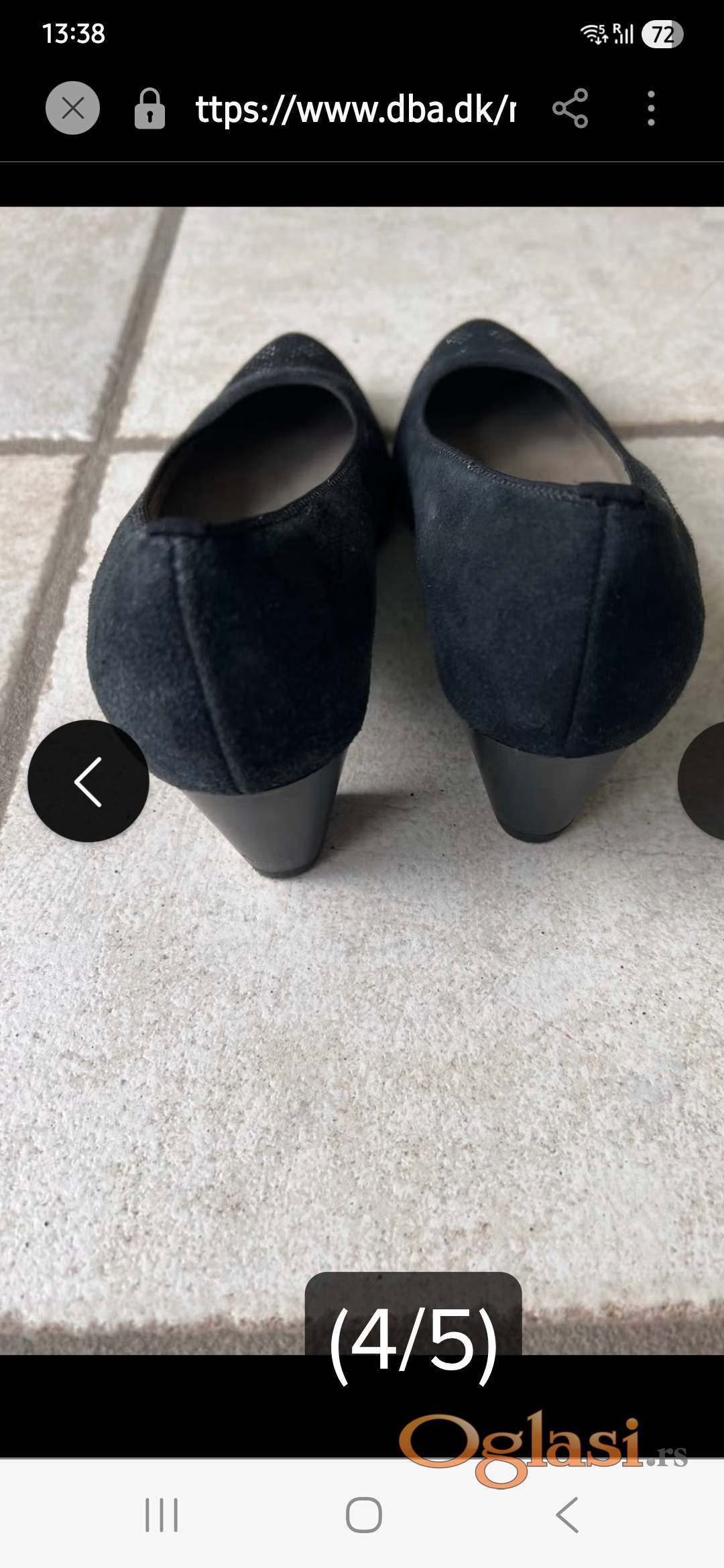Tap the dba.dk URL address
724x1568 pixels.
(355, 109)
